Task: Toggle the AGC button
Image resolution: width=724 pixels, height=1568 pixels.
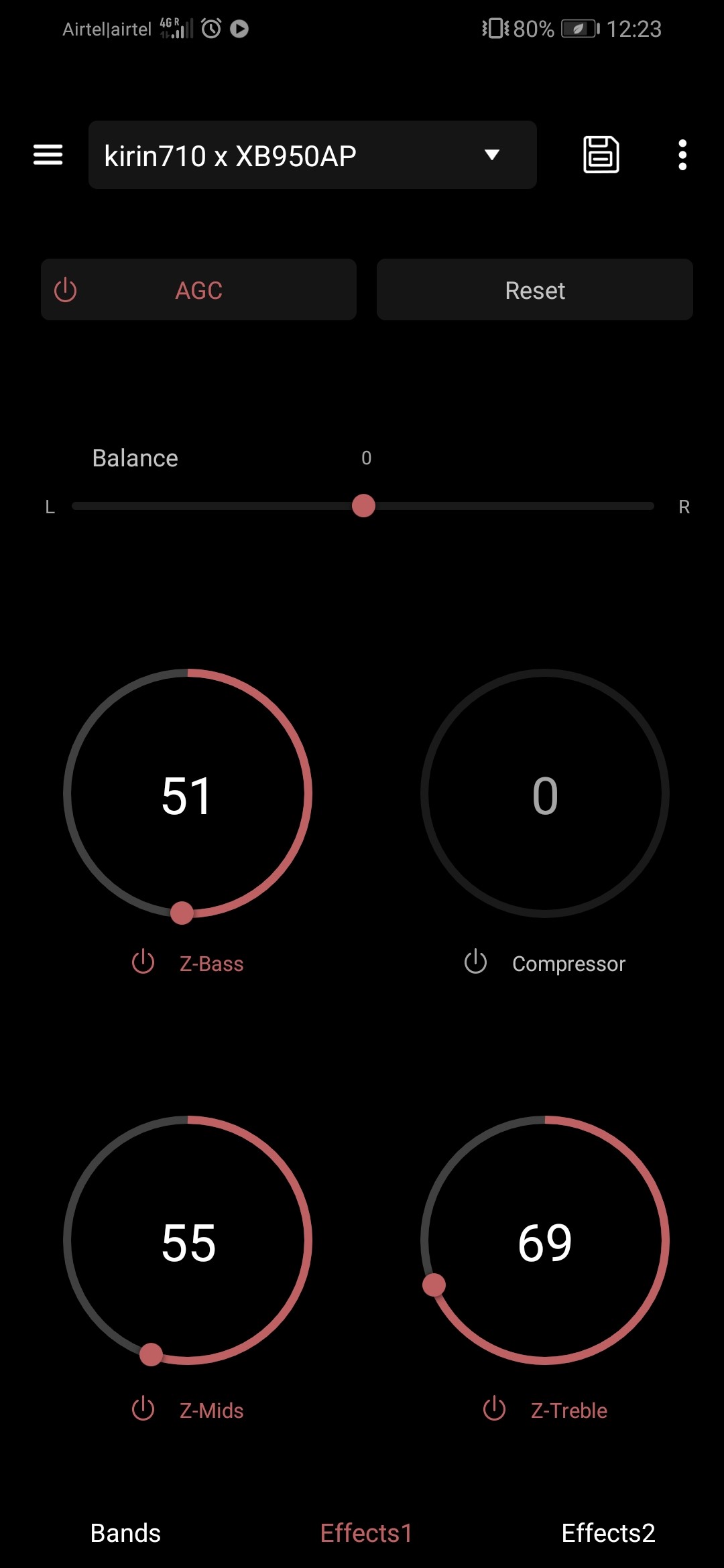Action: tap(198, 290)
